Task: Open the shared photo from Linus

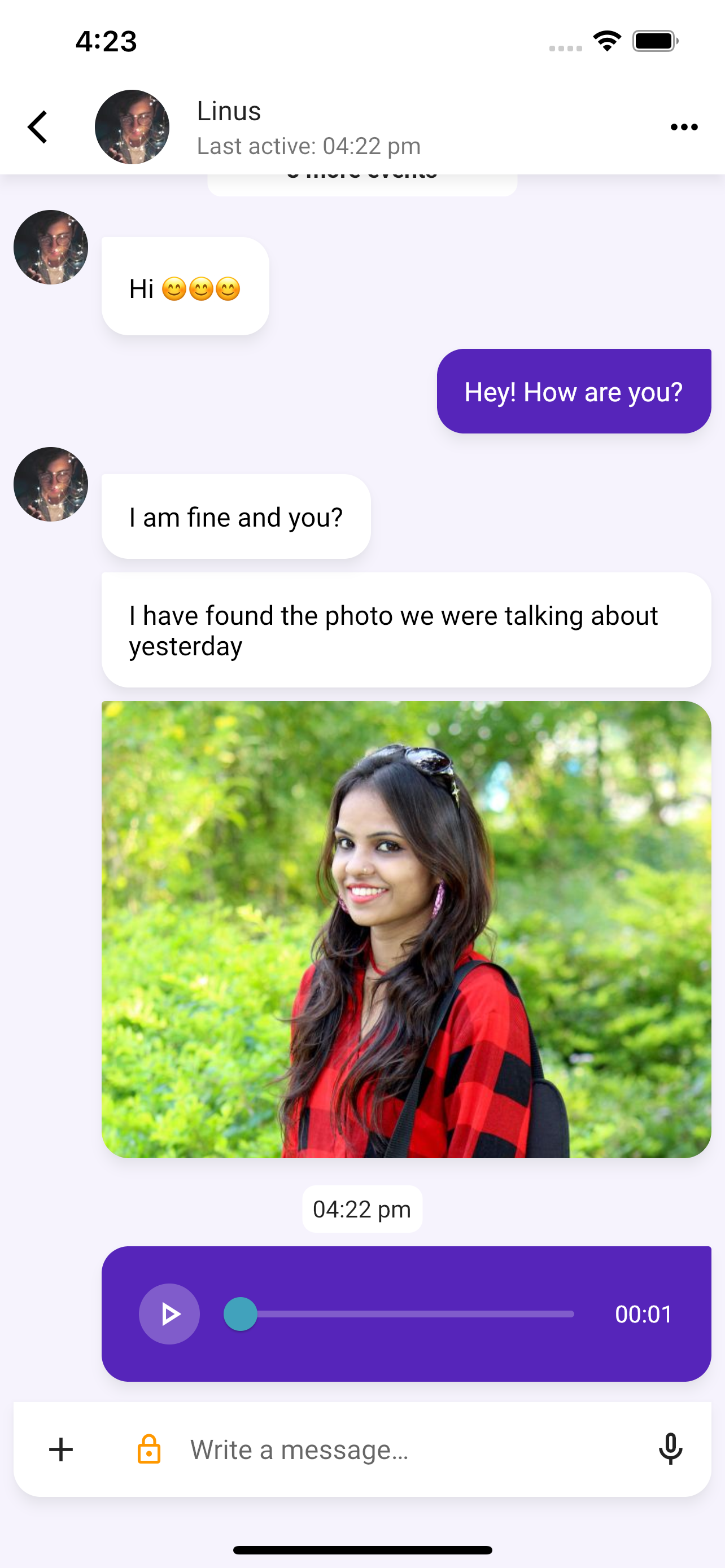Action: 406,929
